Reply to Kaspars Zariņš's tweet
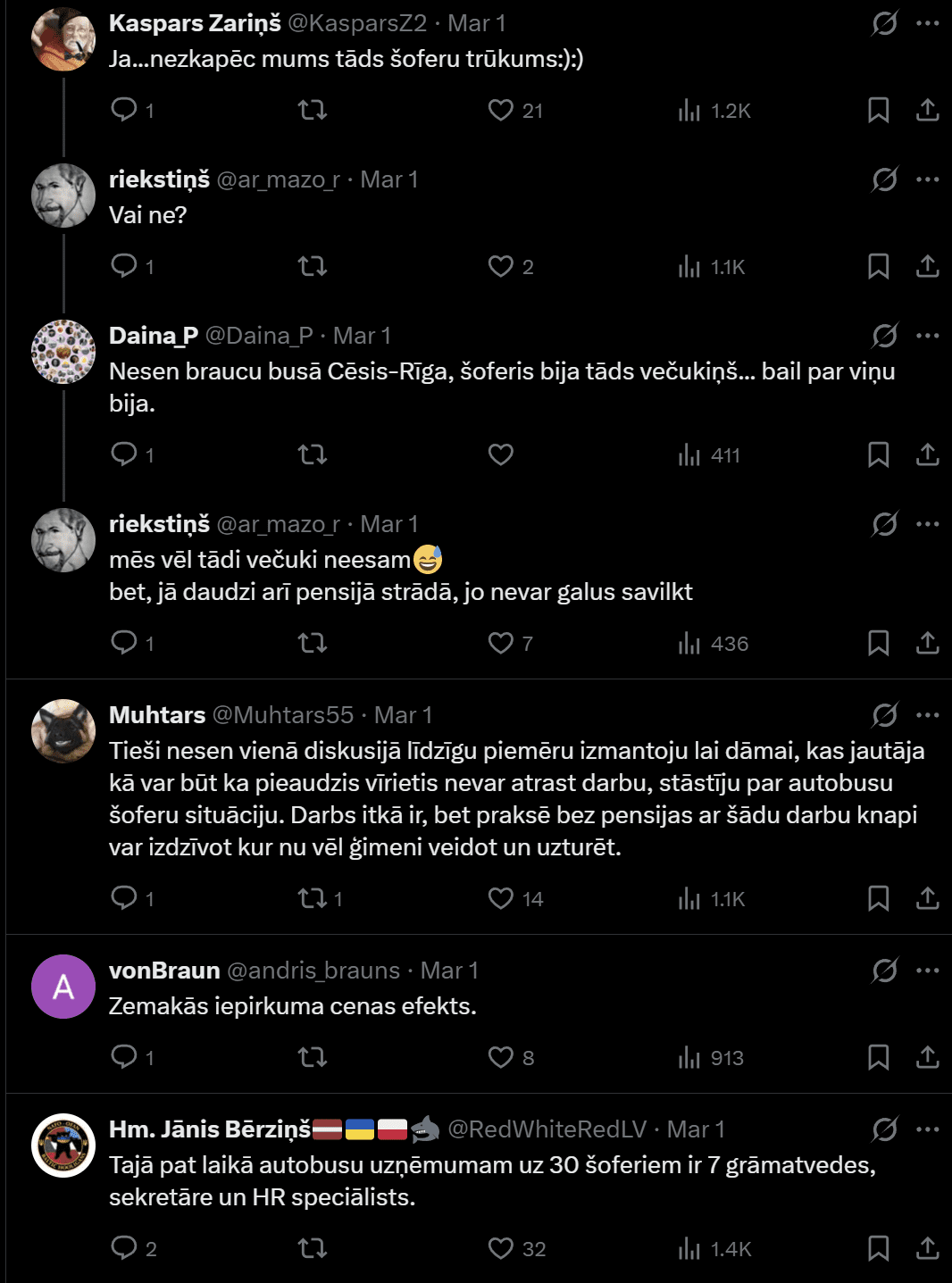Viewport: 952px width, 1283px height. (124, 110)
